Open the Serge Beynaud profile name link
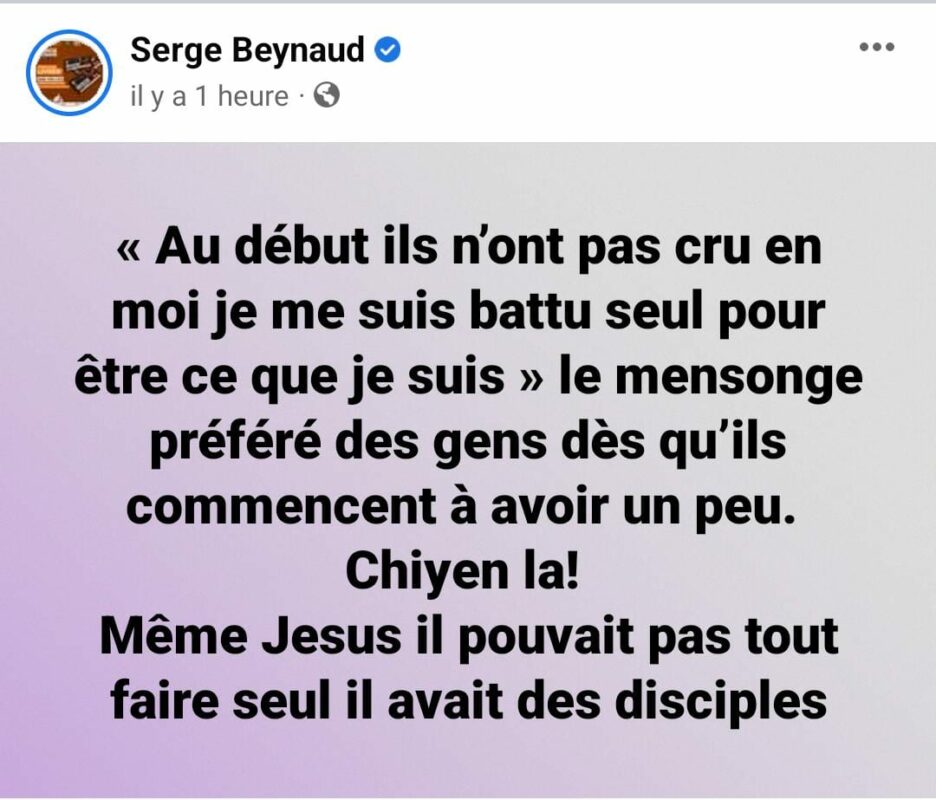The width and height of the screenshot is (936, 800). [x=248, y=50]
